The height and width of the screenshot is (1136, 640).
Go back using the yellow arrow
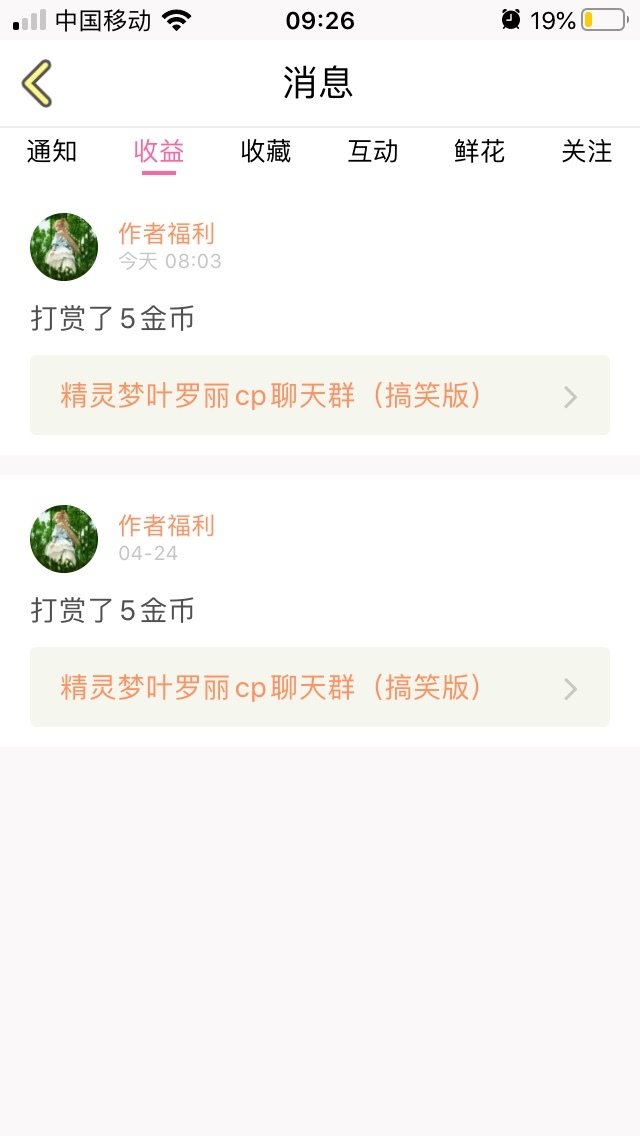click(x=37, y=83)
